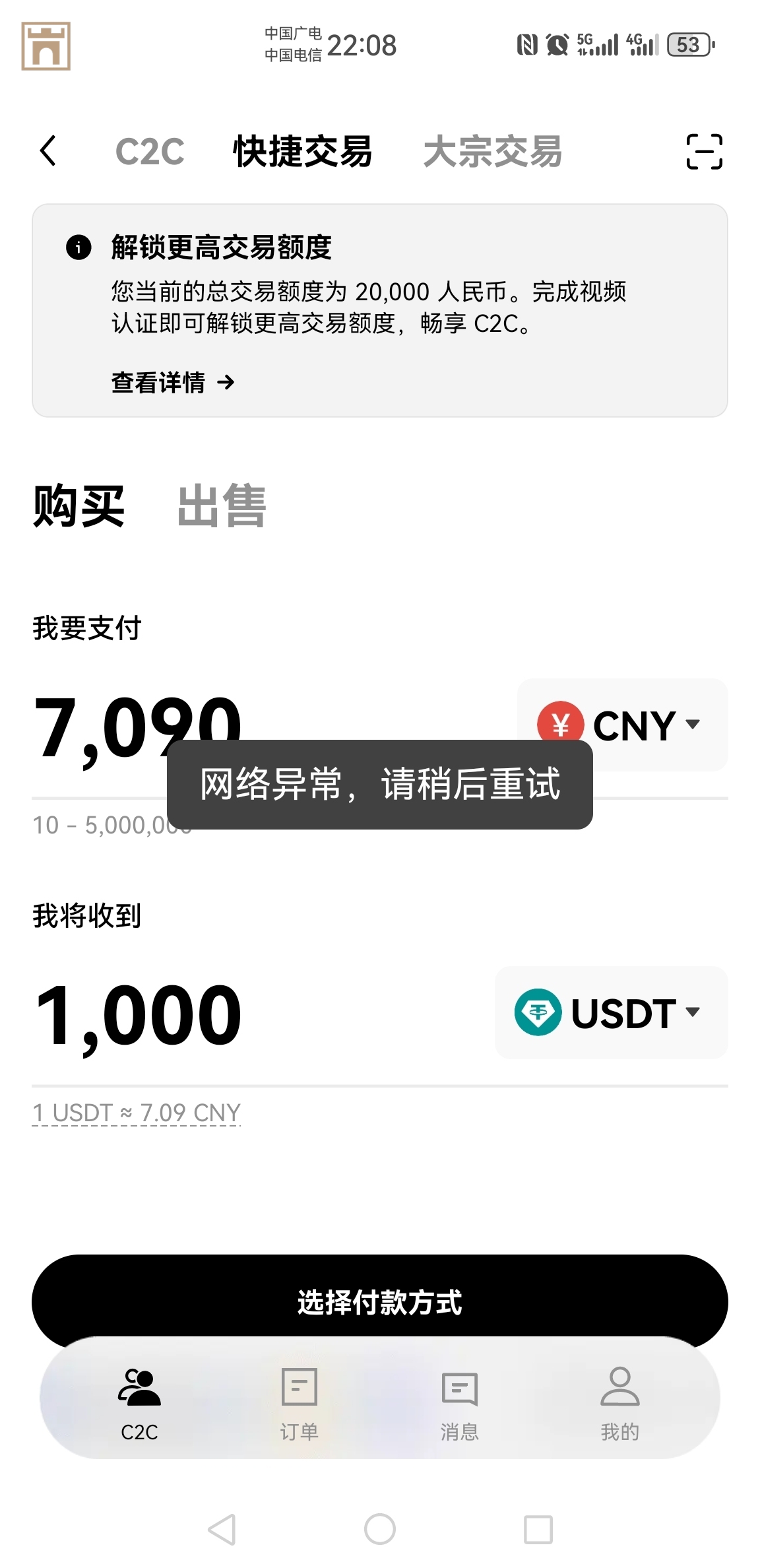Switch to the 大宗交易 tab
The width and height of the screenshot is (760, 1568).
492,152
